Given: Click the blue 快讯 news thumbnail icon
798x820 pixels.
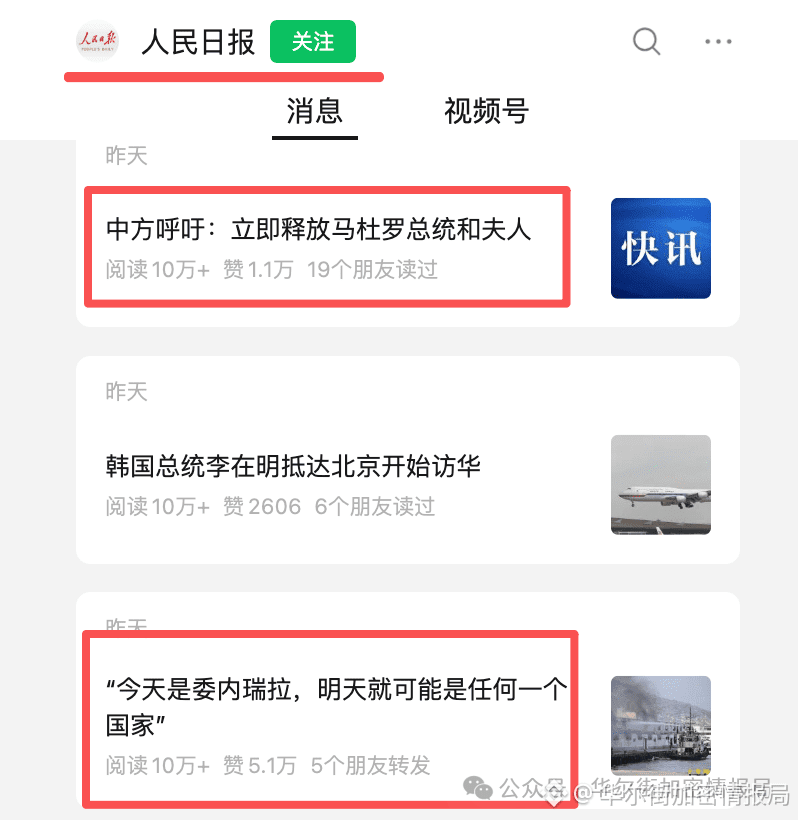Looking at the screenshot, I should point(660,247).
